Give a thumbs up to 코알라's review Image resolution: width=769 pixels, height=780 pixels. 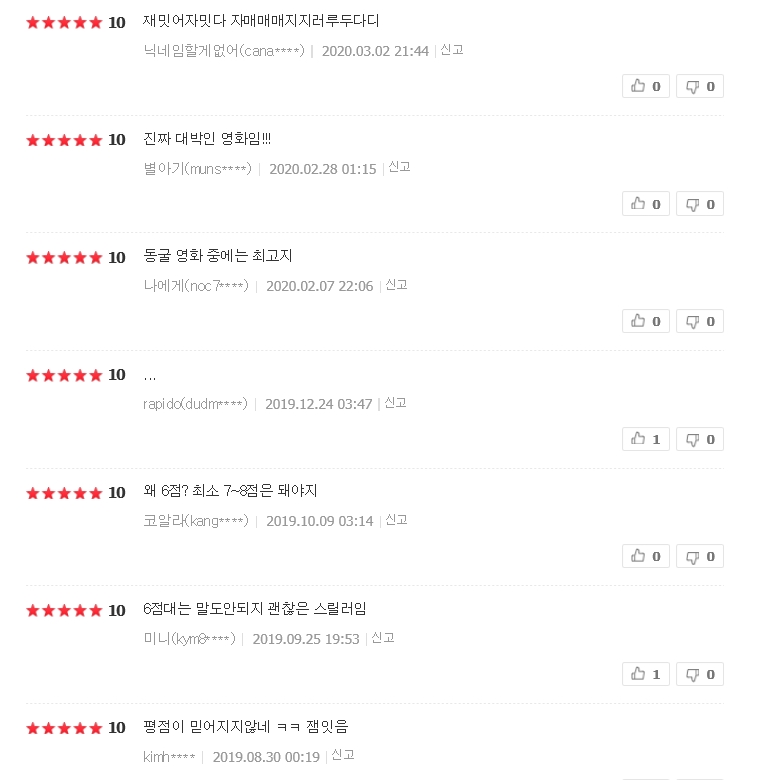coord(645,556)
